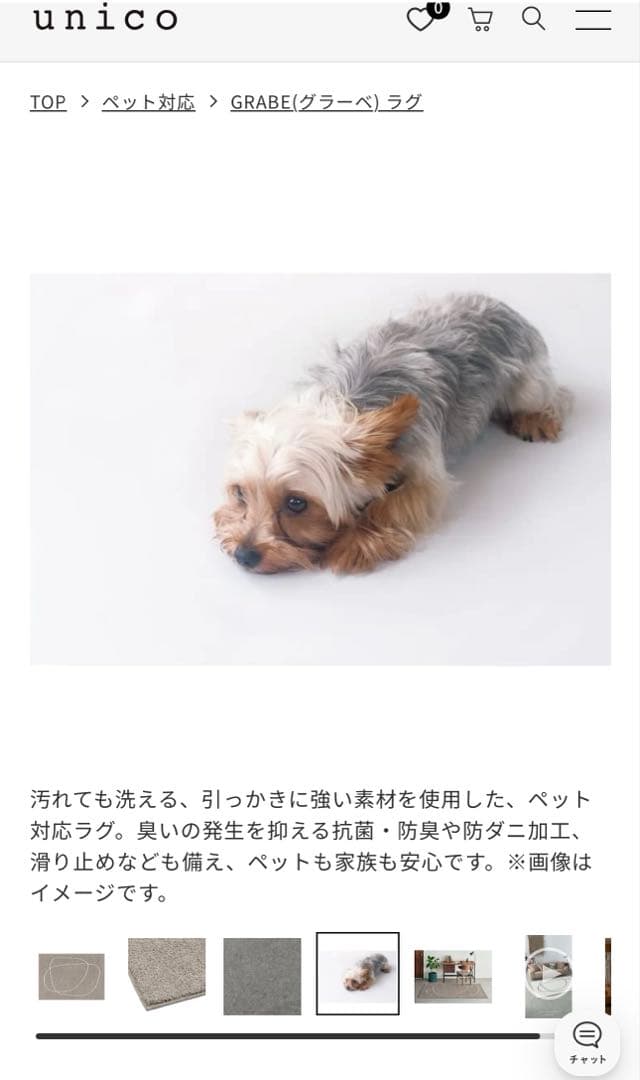640x1080 pixels.
Task: Select the rug corner close-up thumbnail
Action: pyautogui.click(x=166, y=975)
